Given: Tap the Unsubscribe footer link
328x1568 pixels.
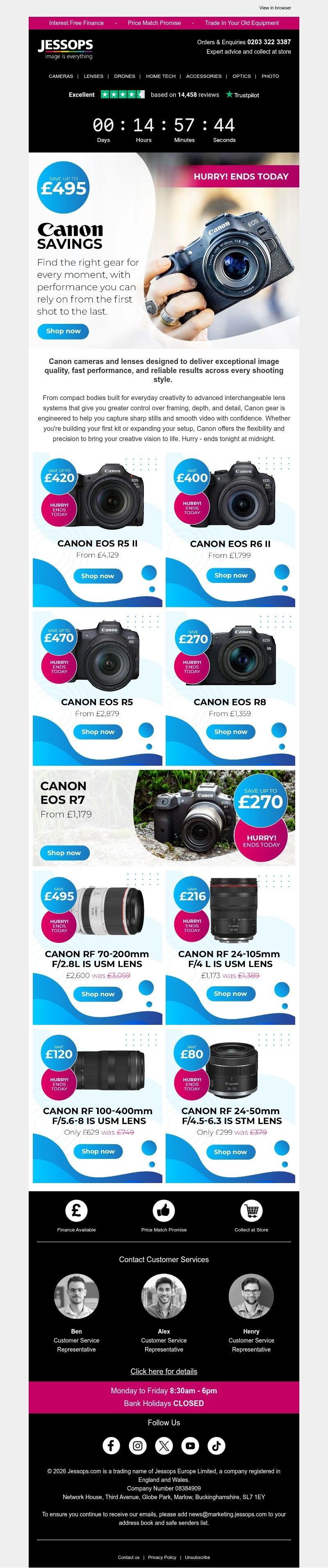Looking at the screenshot, I should (x=197, y=1557).
